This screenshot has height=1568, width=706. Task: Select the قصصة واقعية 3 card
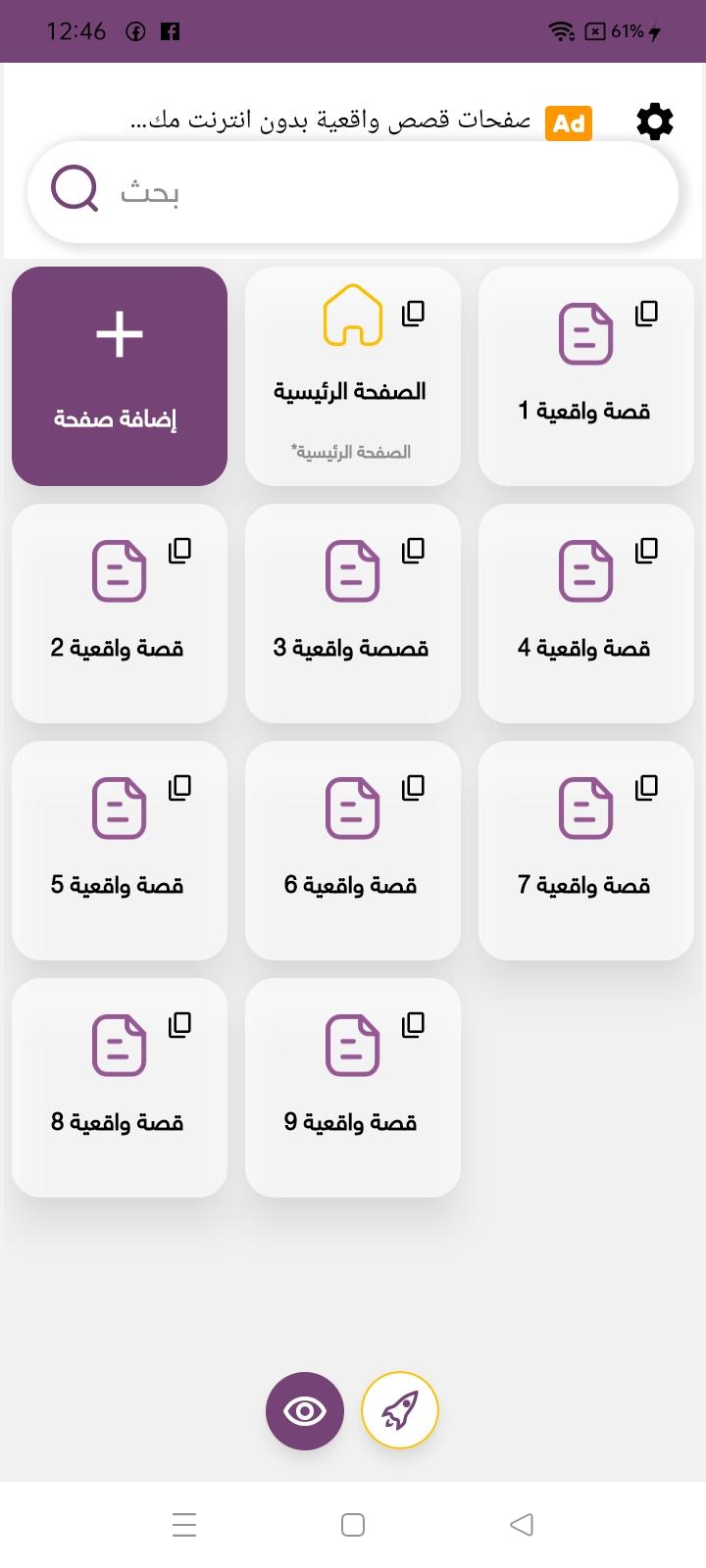click(353, 613)
